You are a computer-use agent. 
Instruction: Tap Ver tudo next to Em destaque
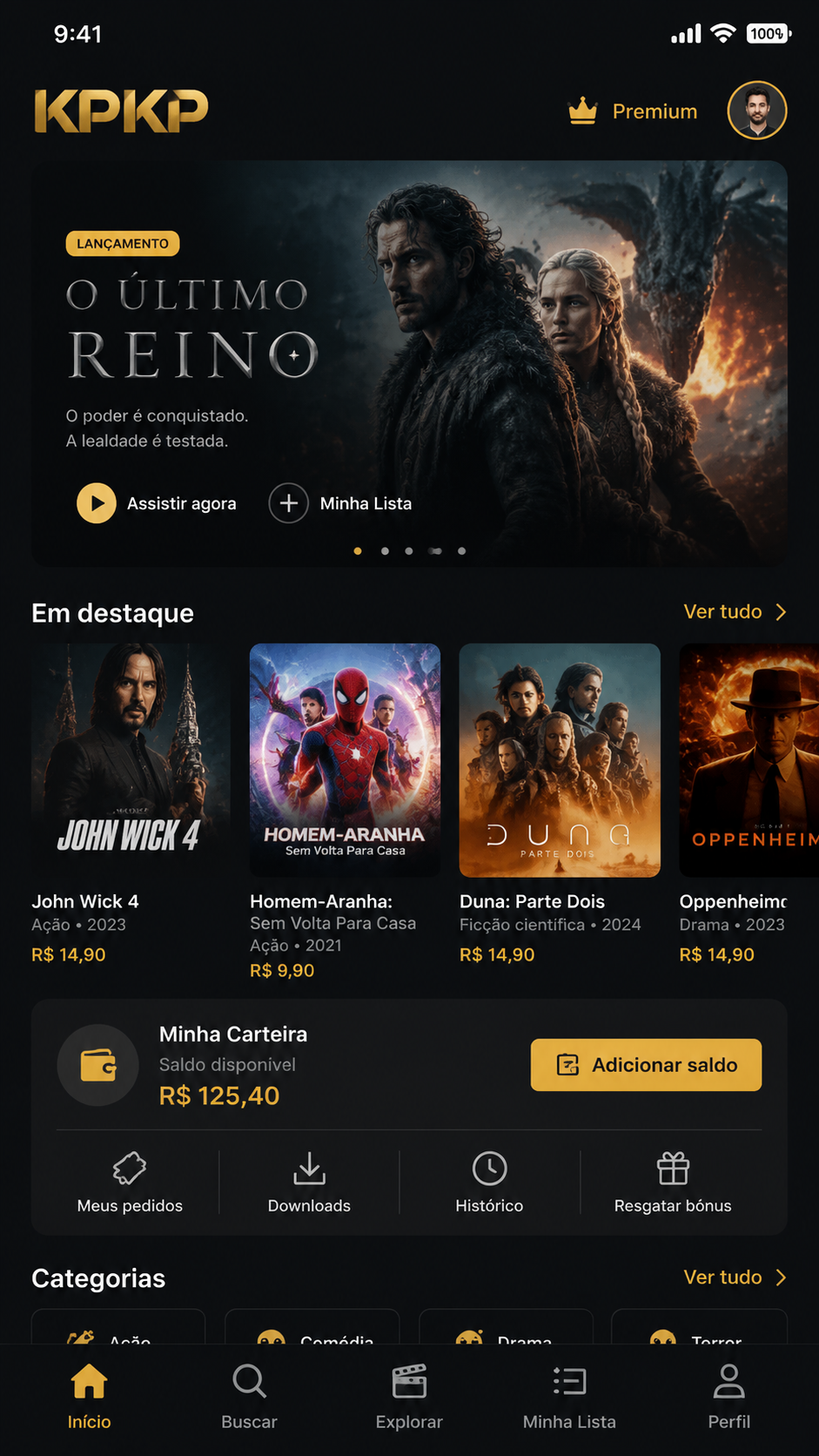point(735,612)
